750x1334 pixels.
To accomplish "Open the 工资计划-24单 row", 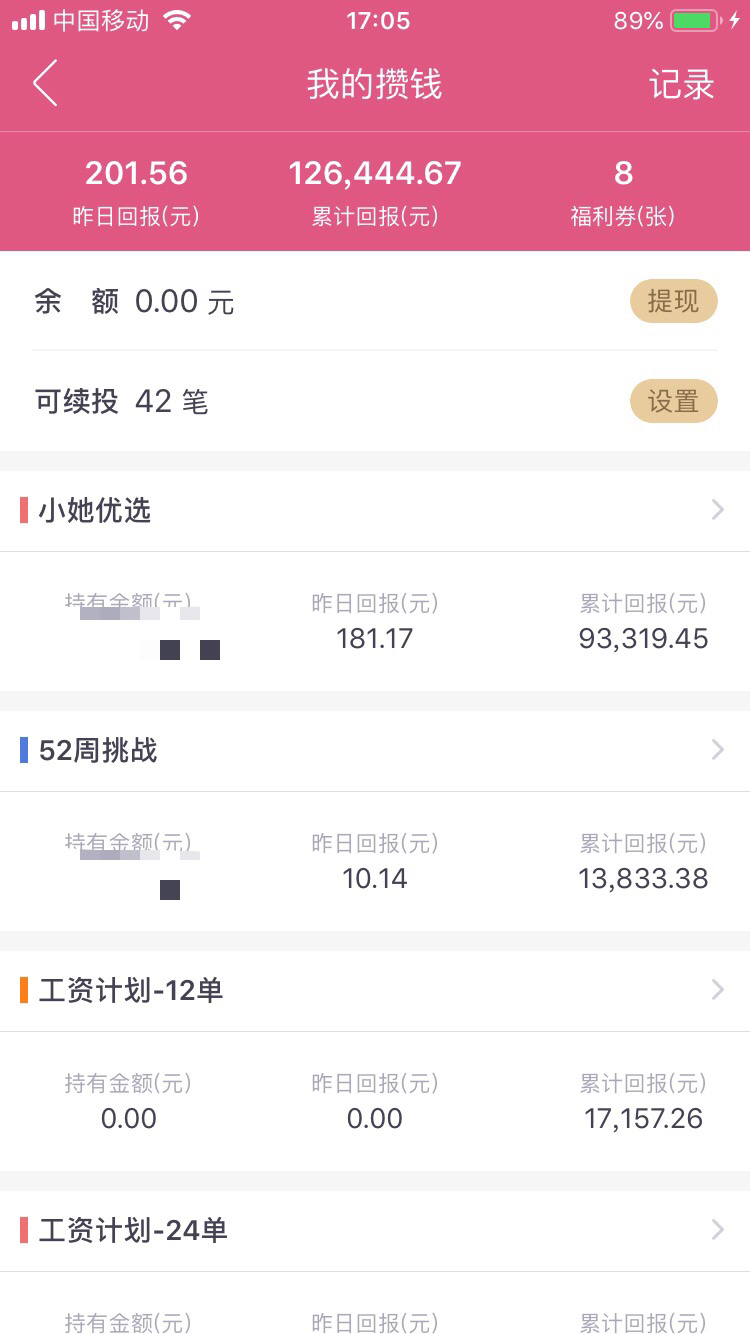I will pos(375,1231).
